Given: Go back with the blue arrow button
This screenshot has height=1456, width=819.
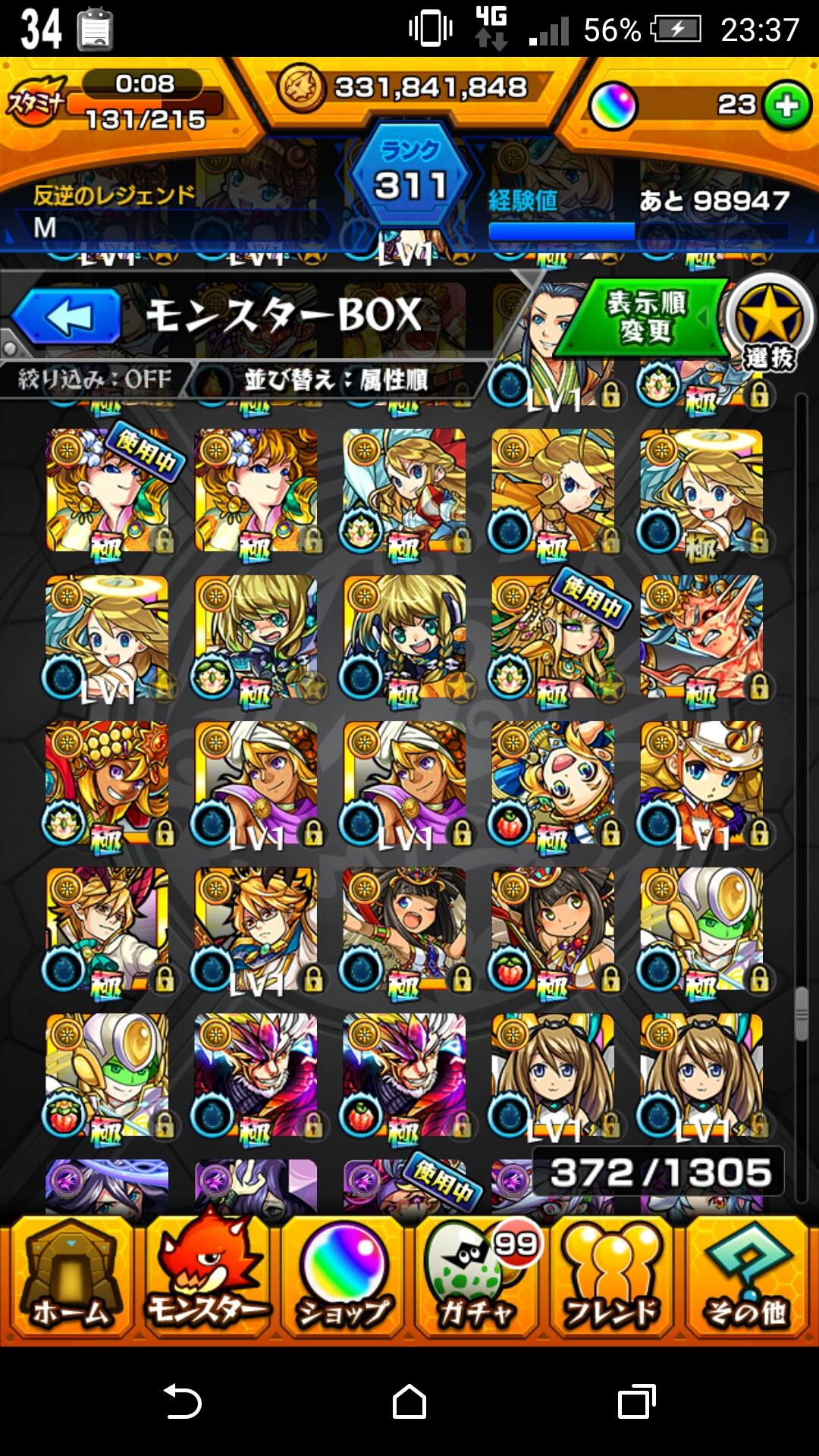Looking at the screenshot, I should click(67, 317).
